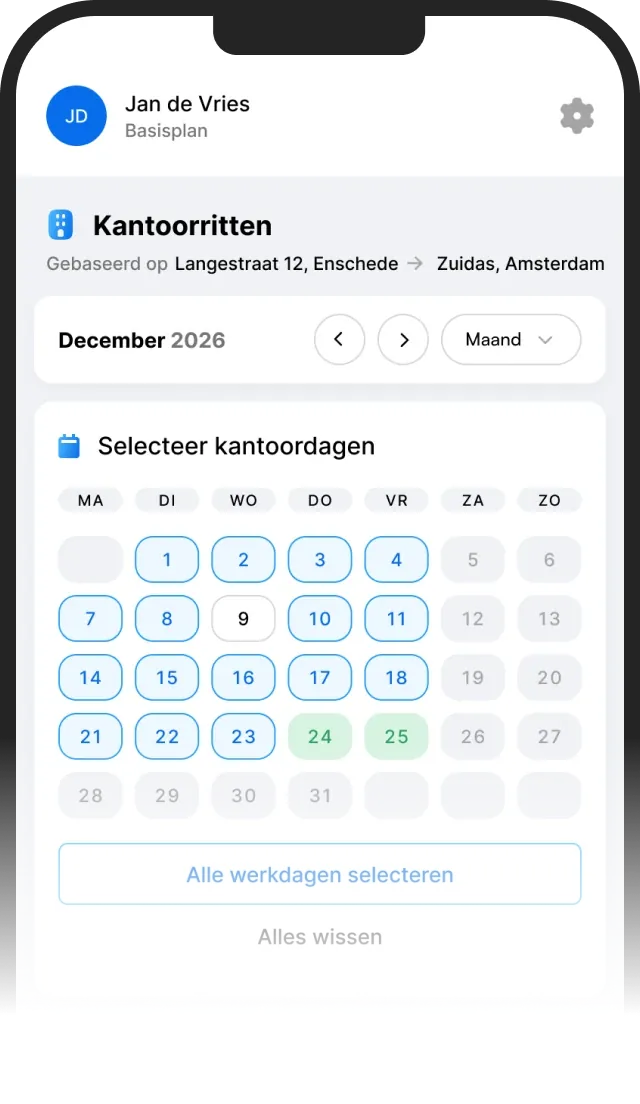Go to the previous month
The width and height of the screenshot is (640, 1104).
[339, 339]
